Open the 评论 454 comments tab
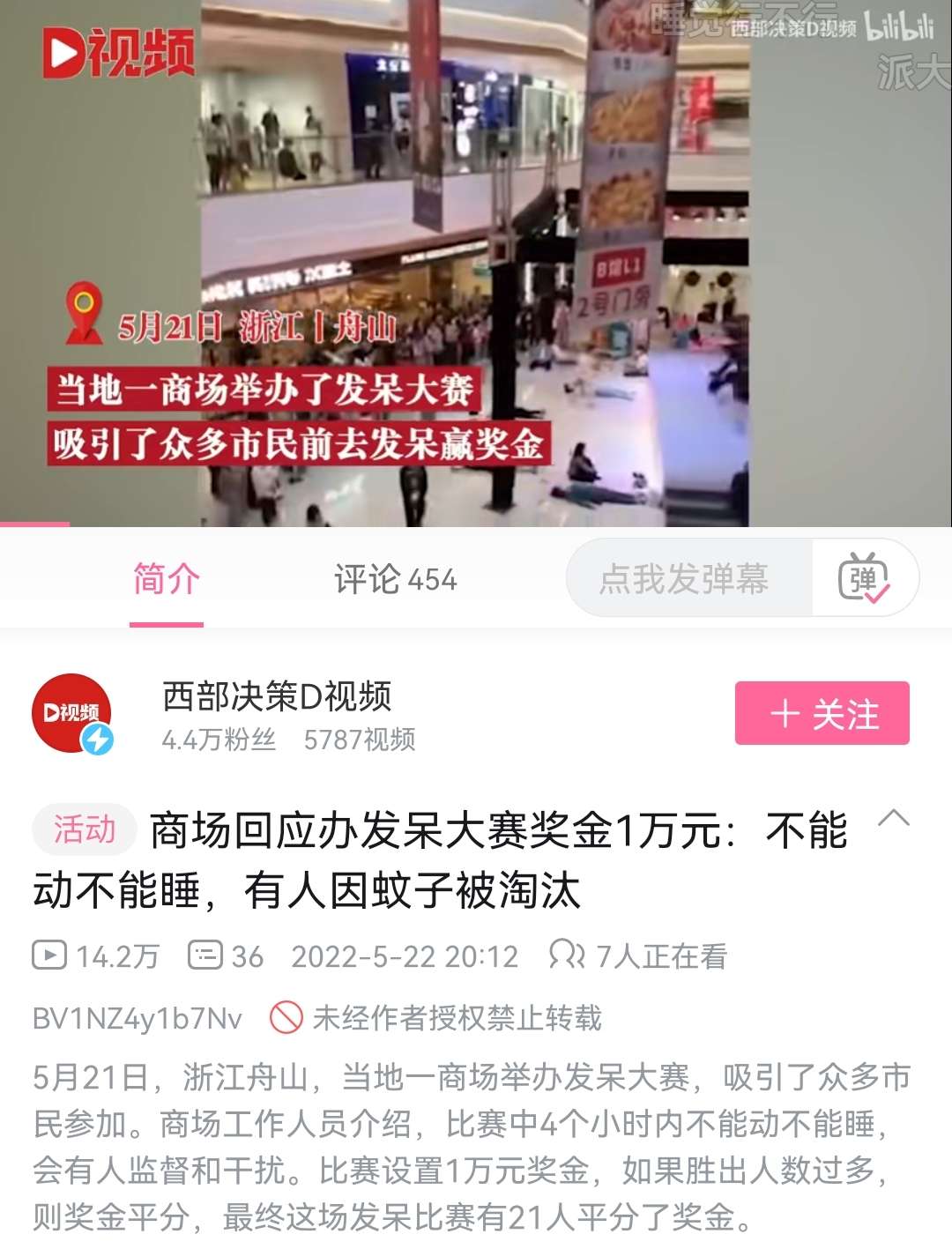952x1249 pixels. [x=395, y=580]
